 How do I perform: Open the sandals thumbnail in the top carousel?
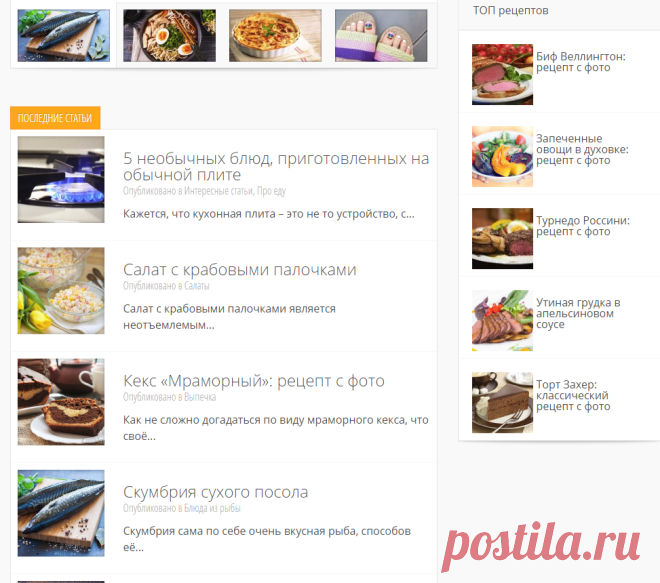(381, 35)
